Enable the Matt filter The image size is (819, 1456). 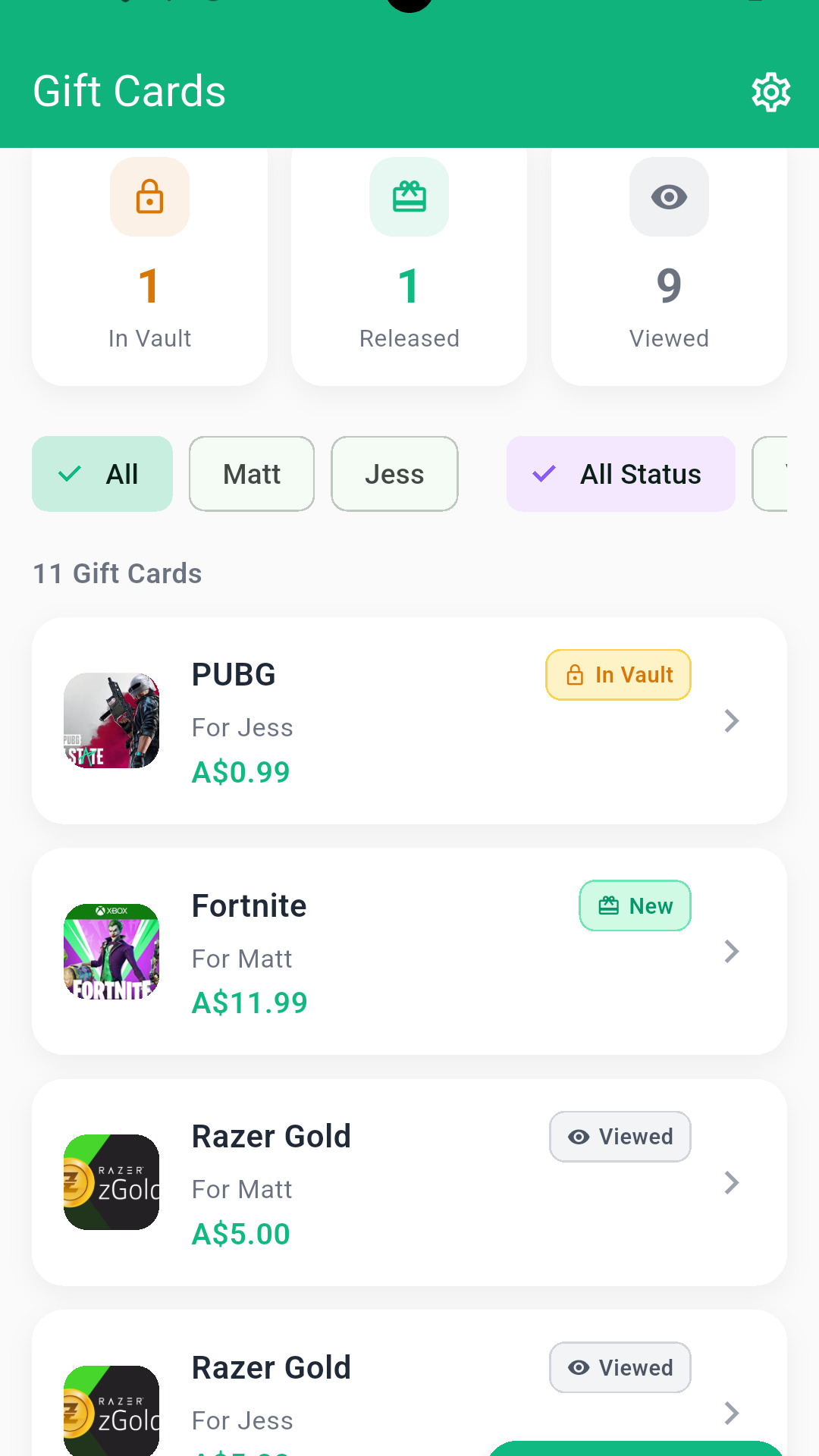tap(251, 473)
